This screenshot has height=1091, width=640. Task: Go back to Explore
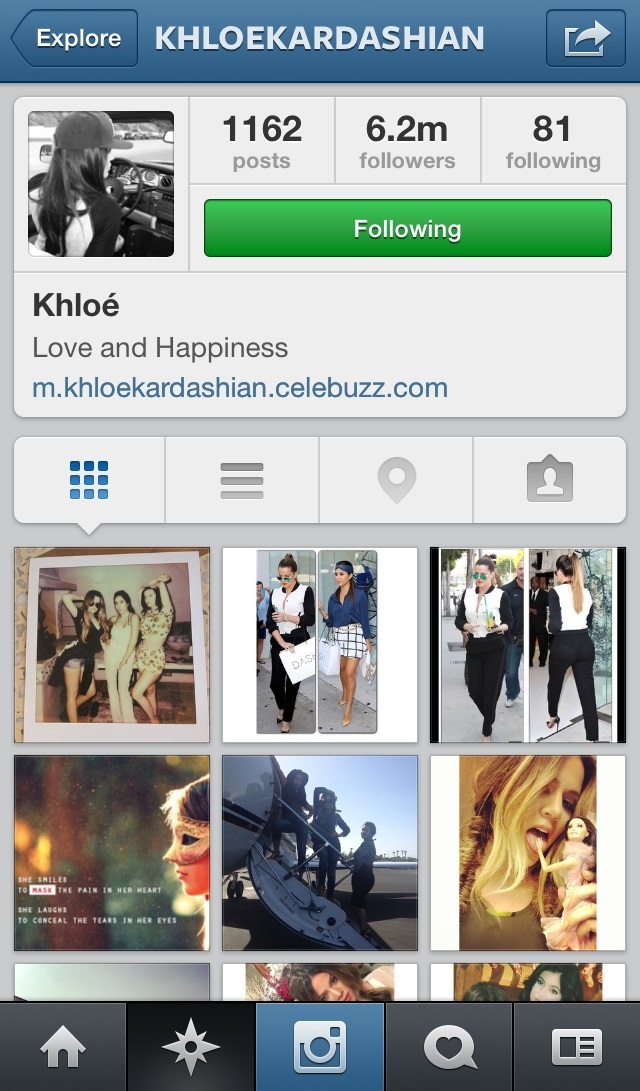[74, 38]
